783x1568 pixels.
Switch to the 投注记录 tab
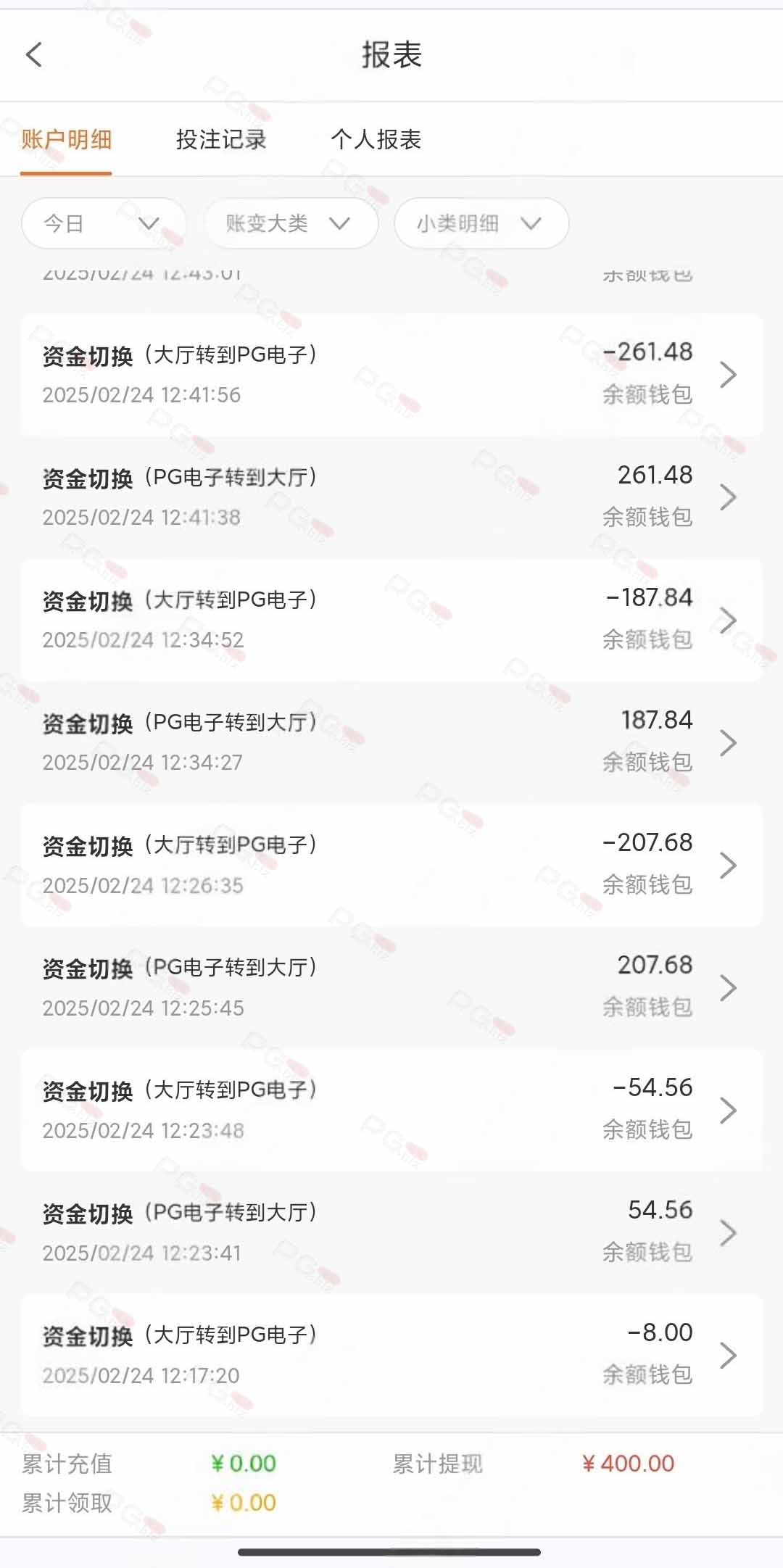(x=221, y=139)
